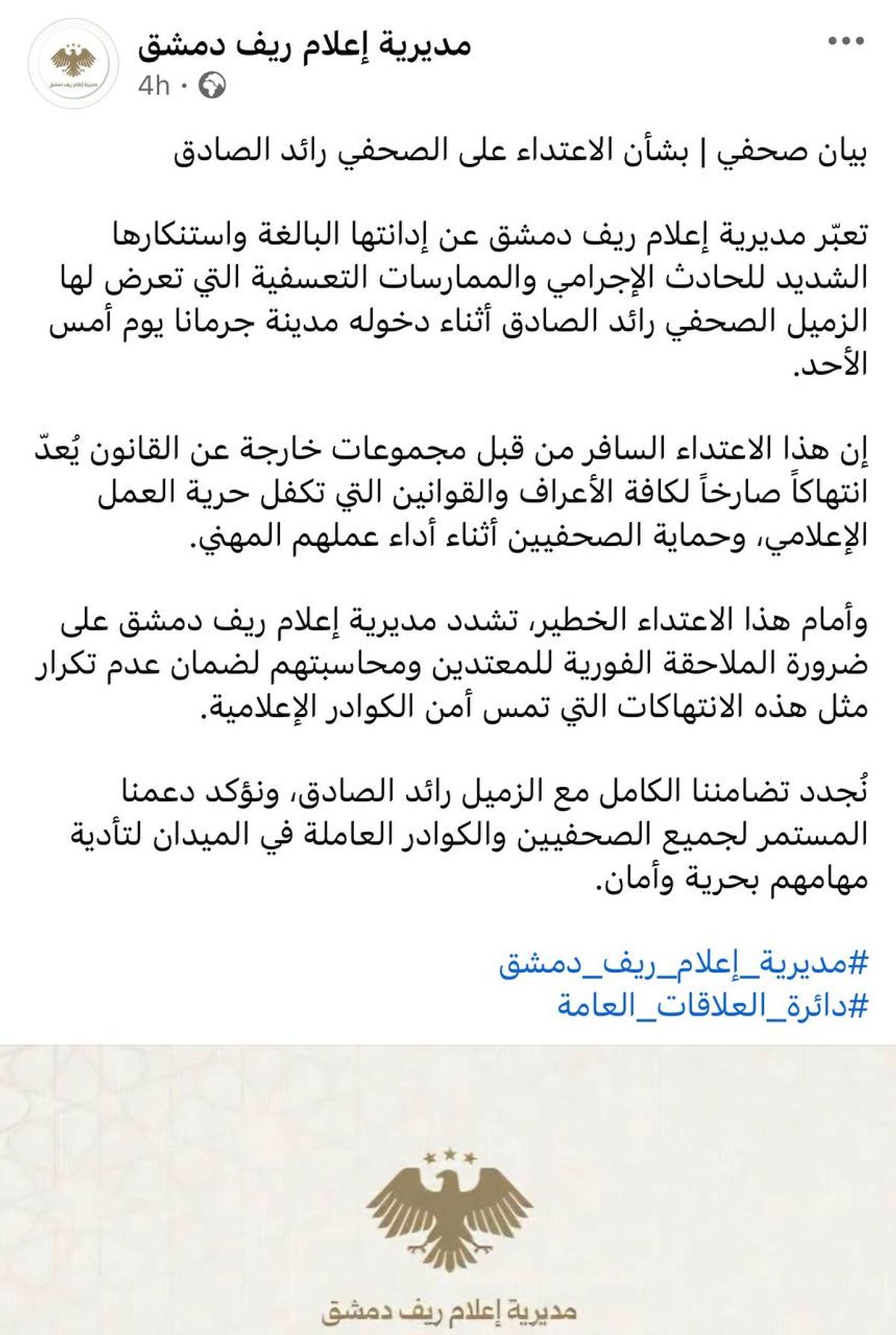Open the attached post image
Viewport: 896px width, 1335px height.
pyautogui.click(x=448, y=1190)
